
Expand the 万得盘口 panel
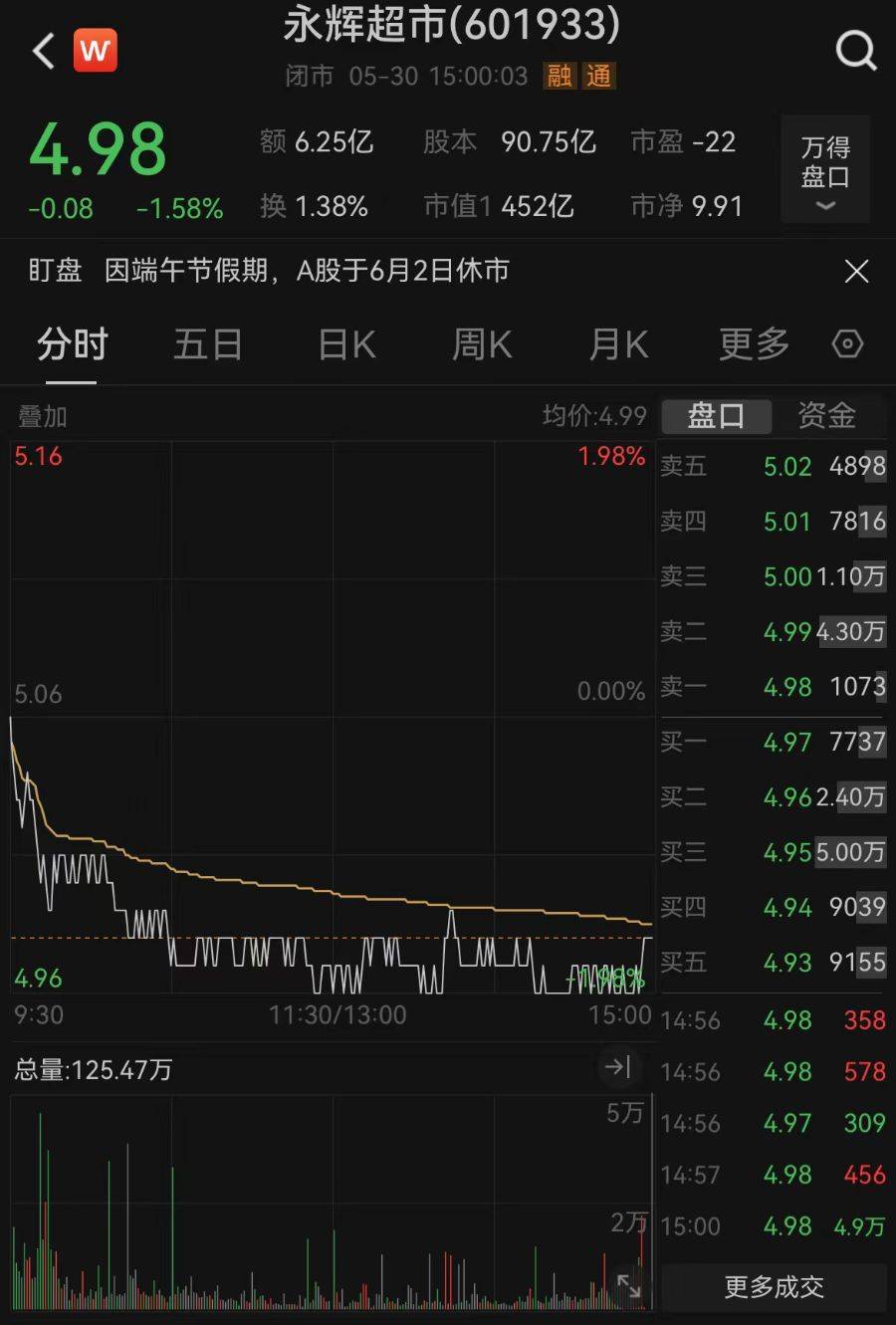click(x=825, y=169)
